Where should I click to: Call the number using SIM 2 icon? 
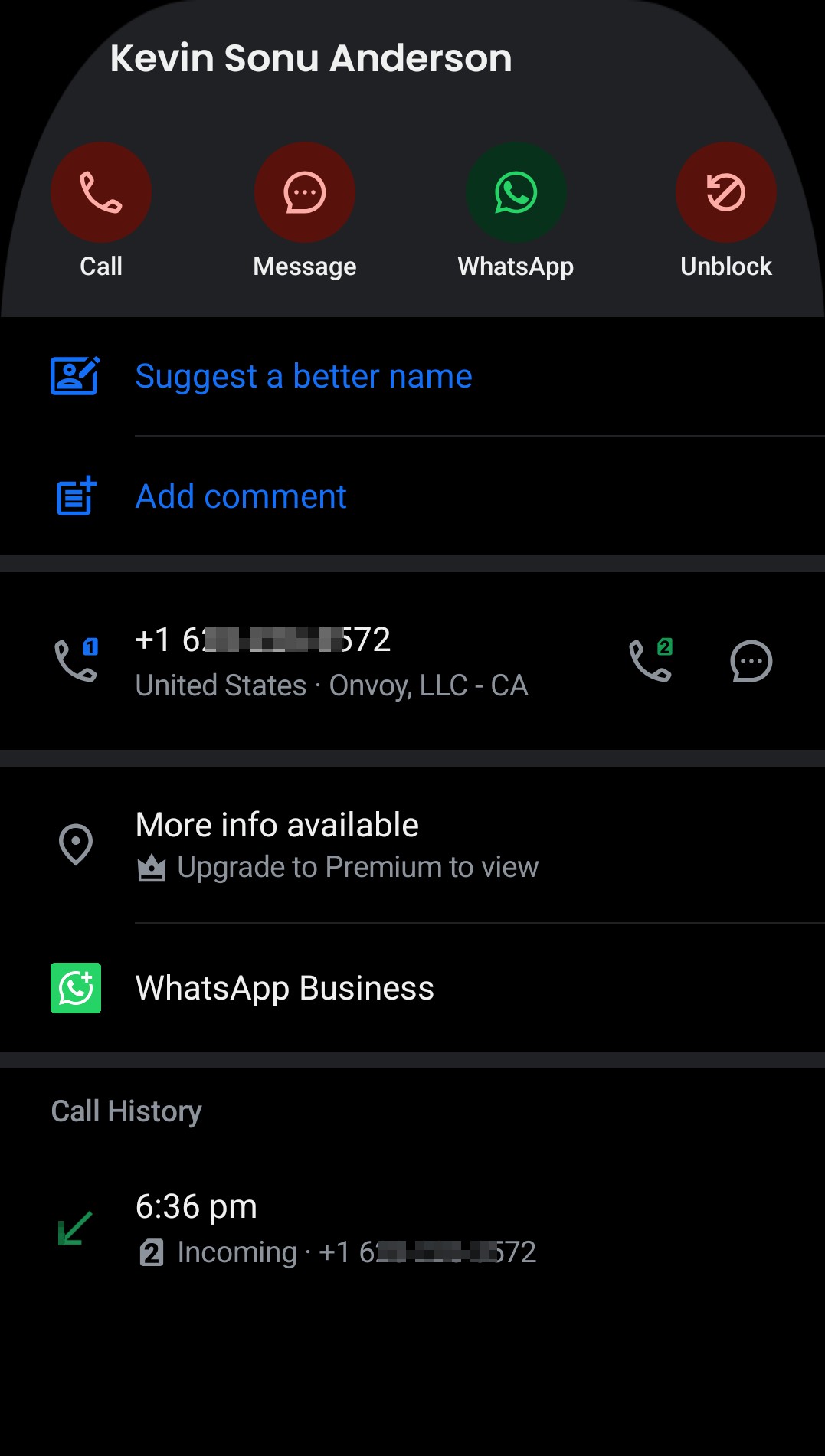(651, 659)
